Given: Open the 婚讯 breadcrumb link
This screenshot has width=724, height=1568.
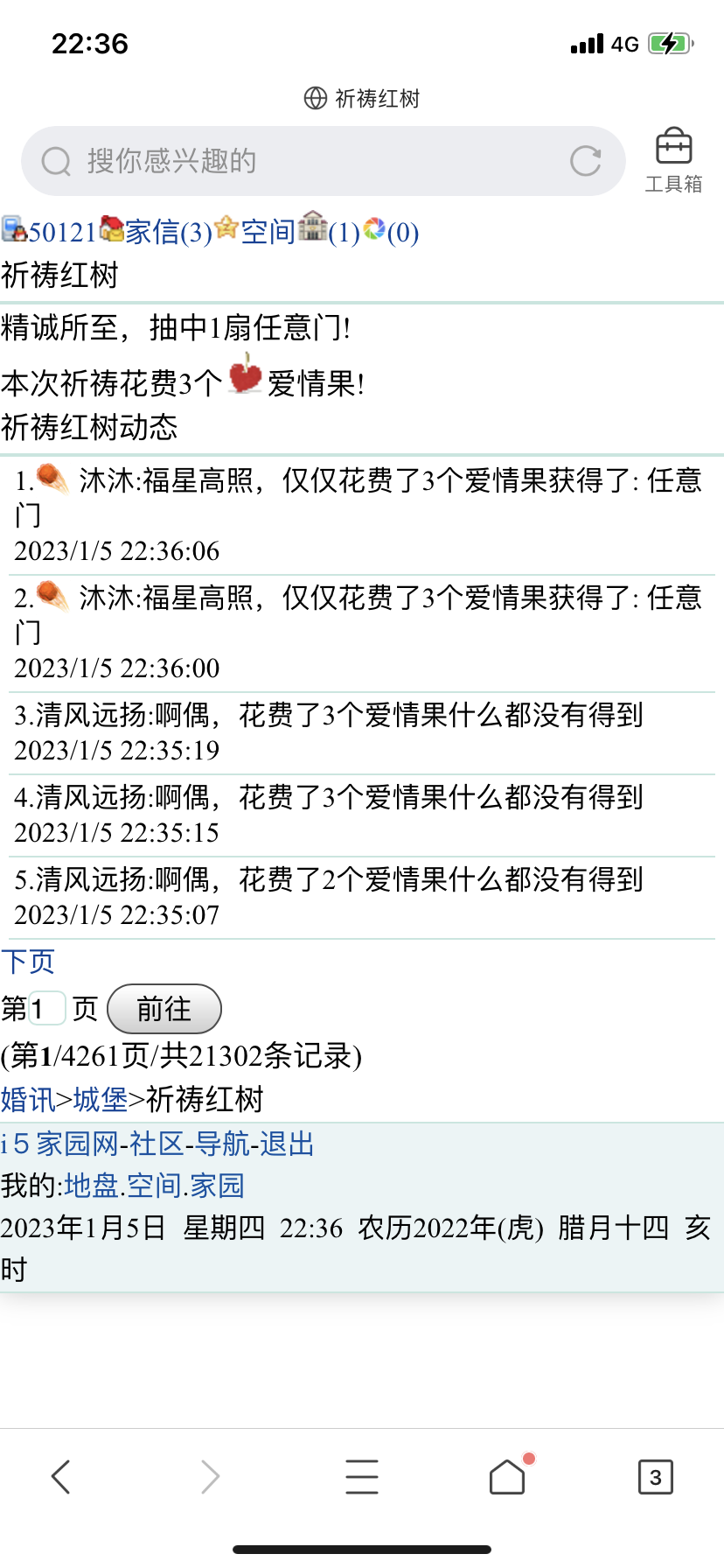Looking at the screenshot, I should [x=28, y=1100].
